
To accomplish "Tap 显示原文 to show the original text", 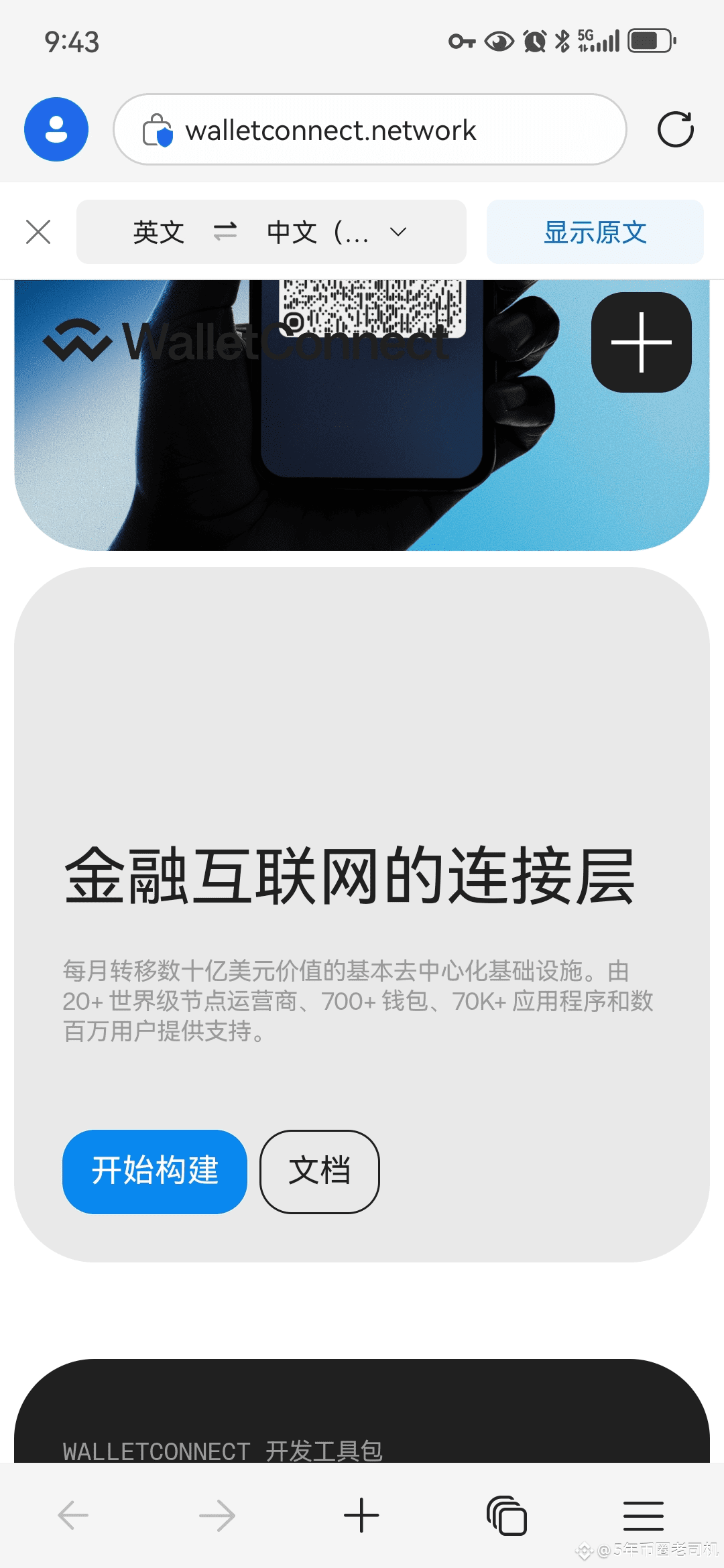I will pyautogui.click(x=595, y=232).
